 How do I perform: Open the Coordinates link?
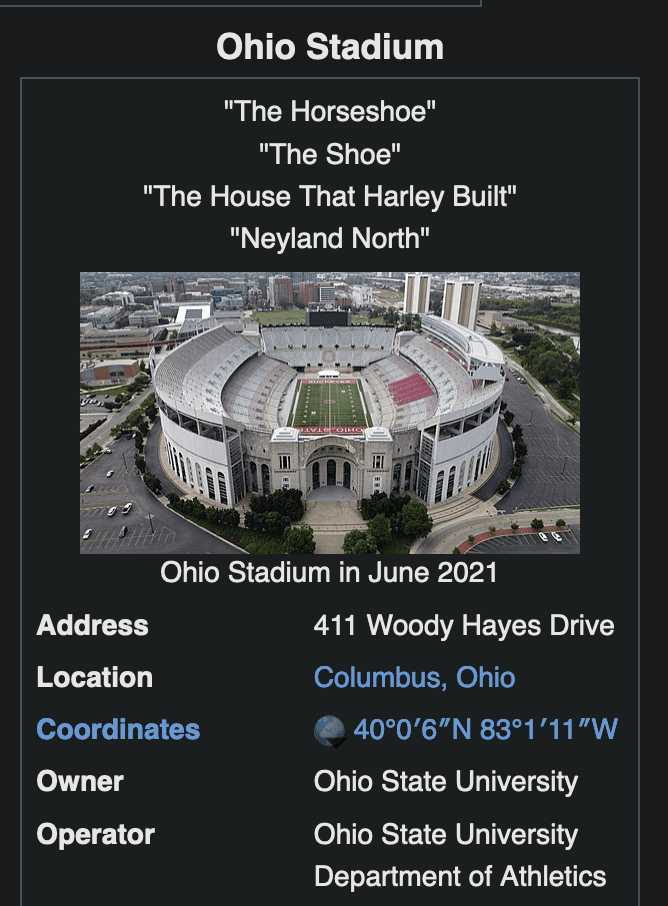(x=118, y=730)
